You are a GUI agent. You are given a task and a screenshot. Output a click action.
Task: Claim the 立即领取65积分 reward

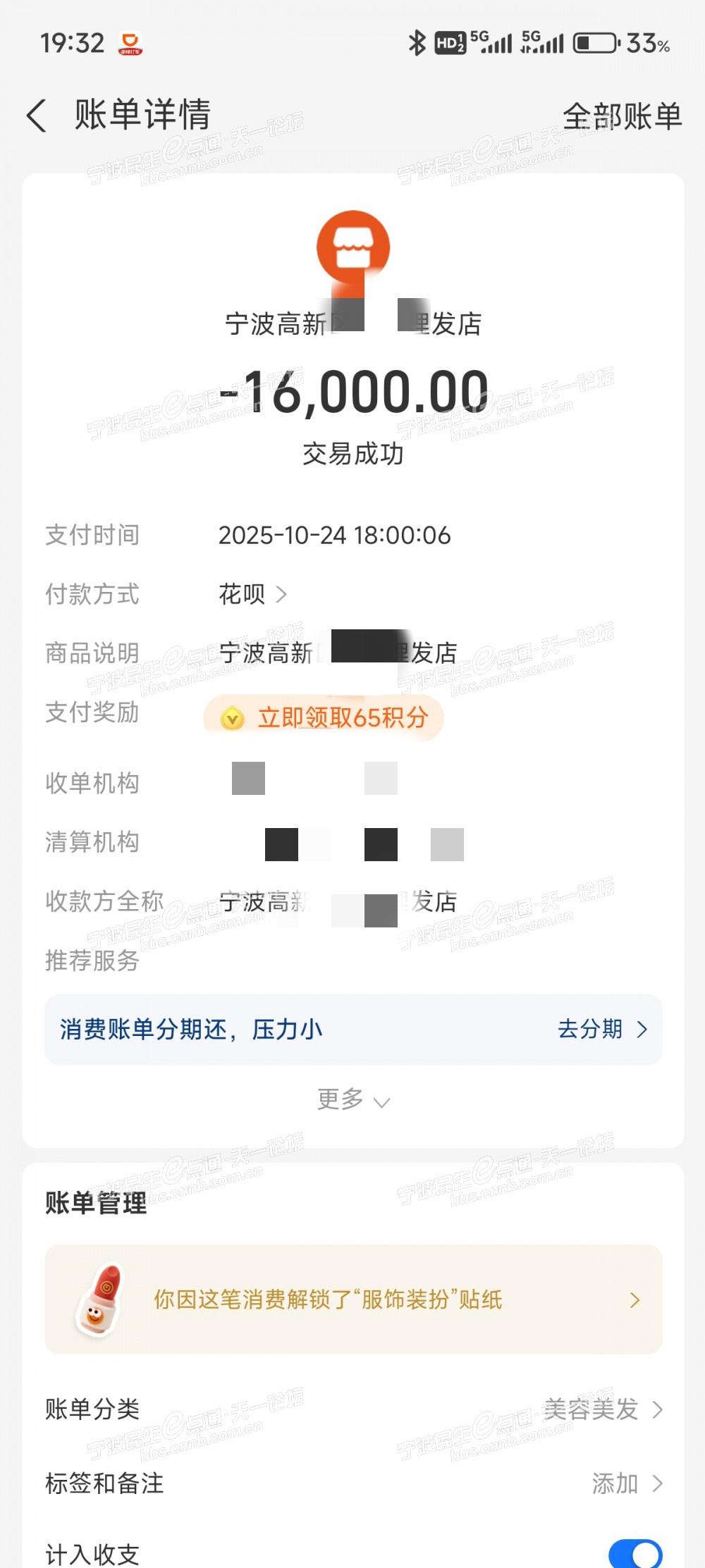[x=324, y=717]
